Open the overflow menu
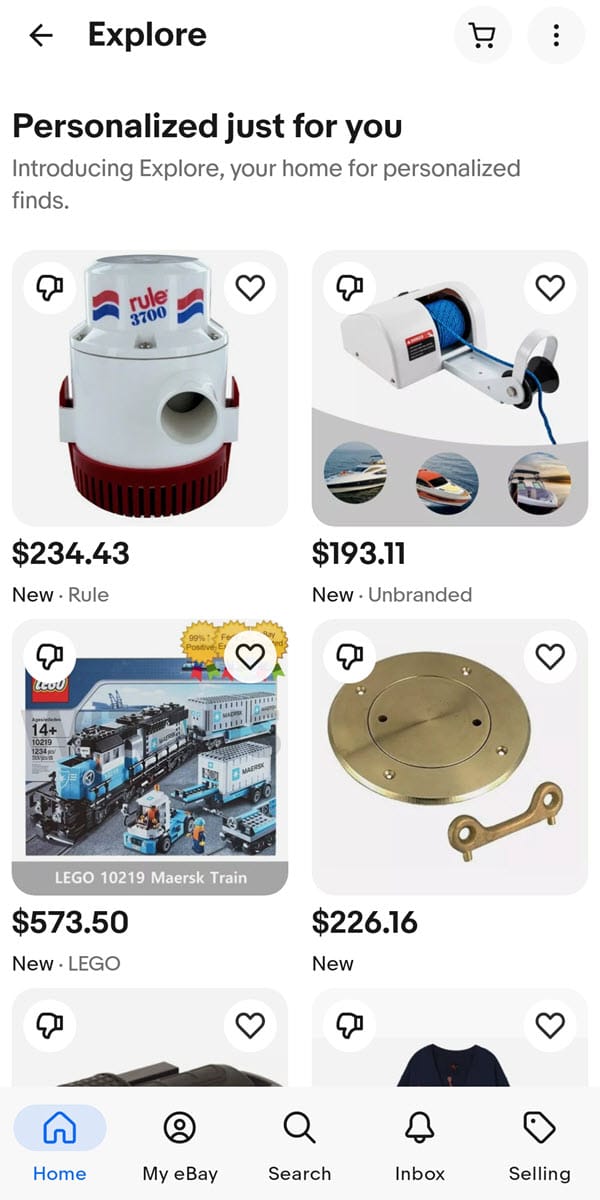 556,36
